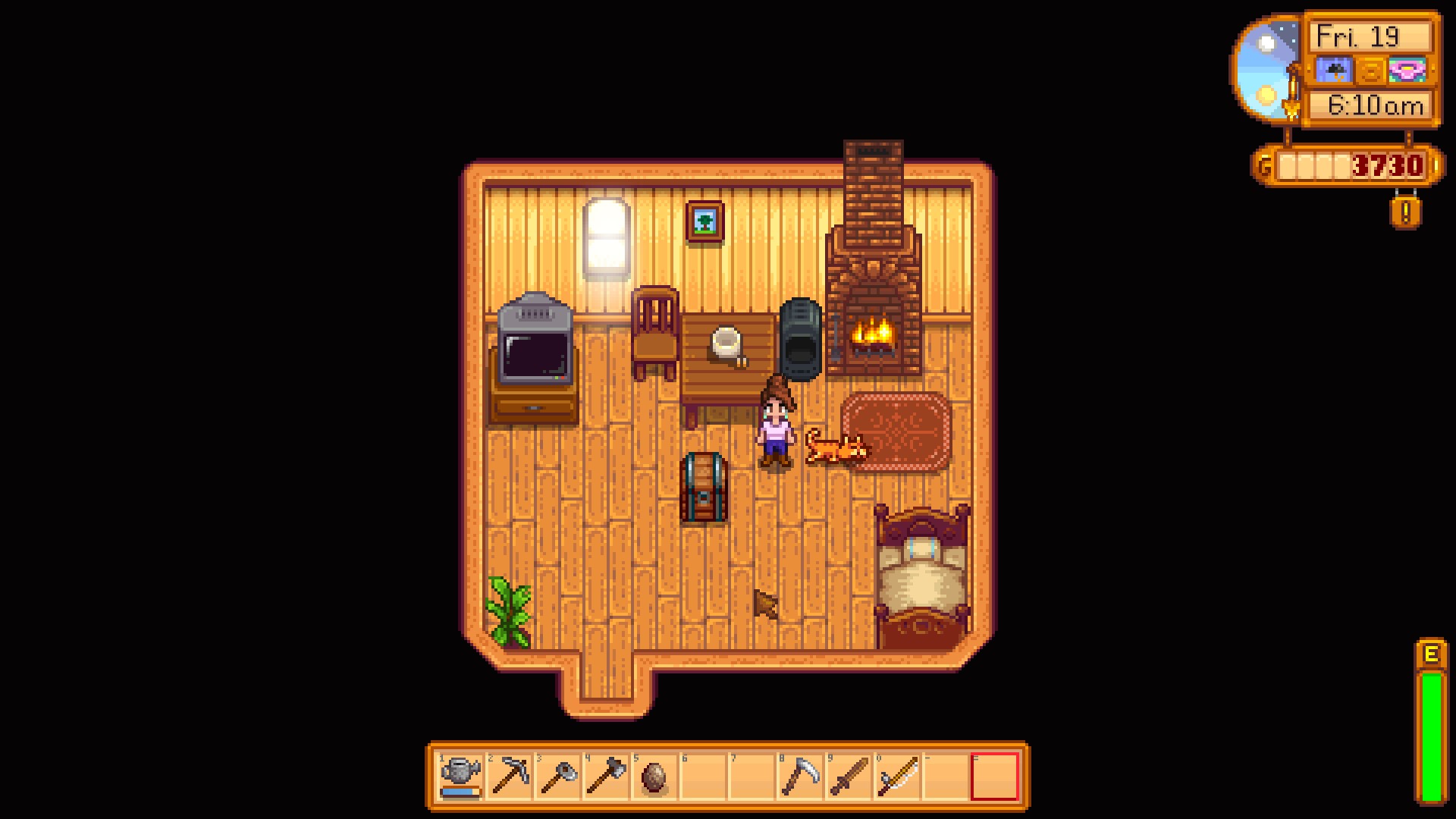Image resolution: width=1456 pixels, height=819 pixels.
Task: Select the axe in toolbar slot 4
Action: click(606, 776)
